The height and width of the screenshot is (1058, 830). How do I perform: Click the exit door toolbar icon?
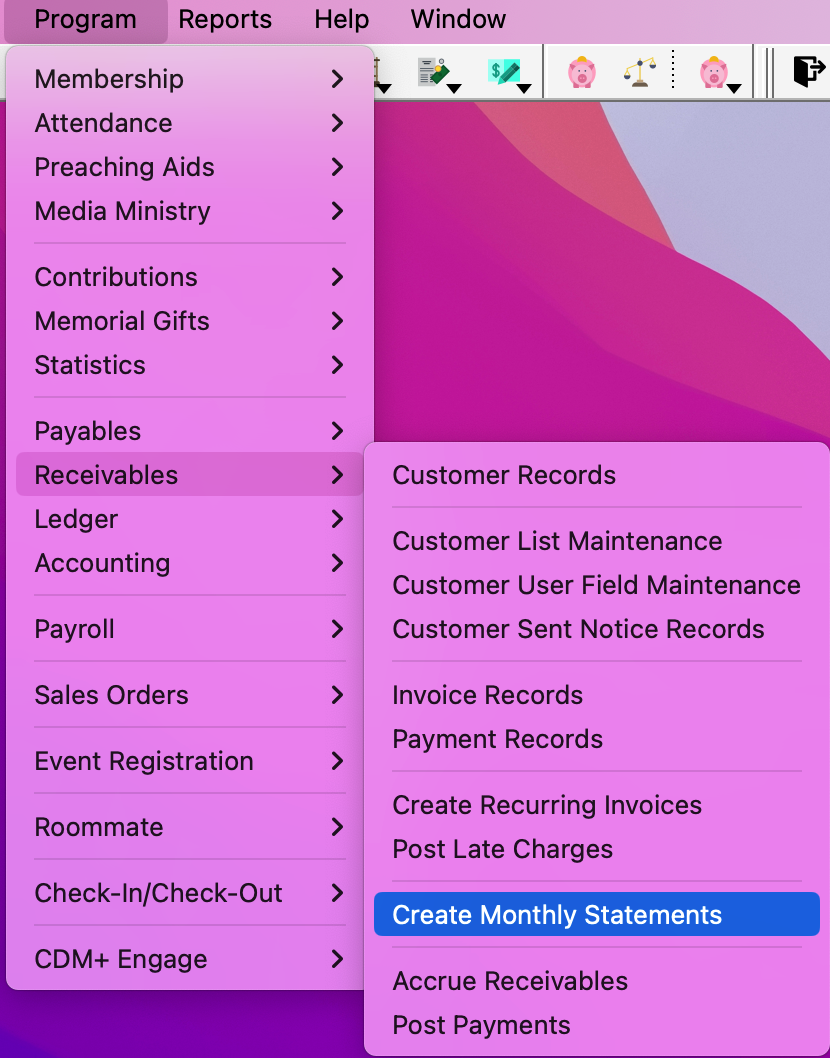click(x=808, y=72)
